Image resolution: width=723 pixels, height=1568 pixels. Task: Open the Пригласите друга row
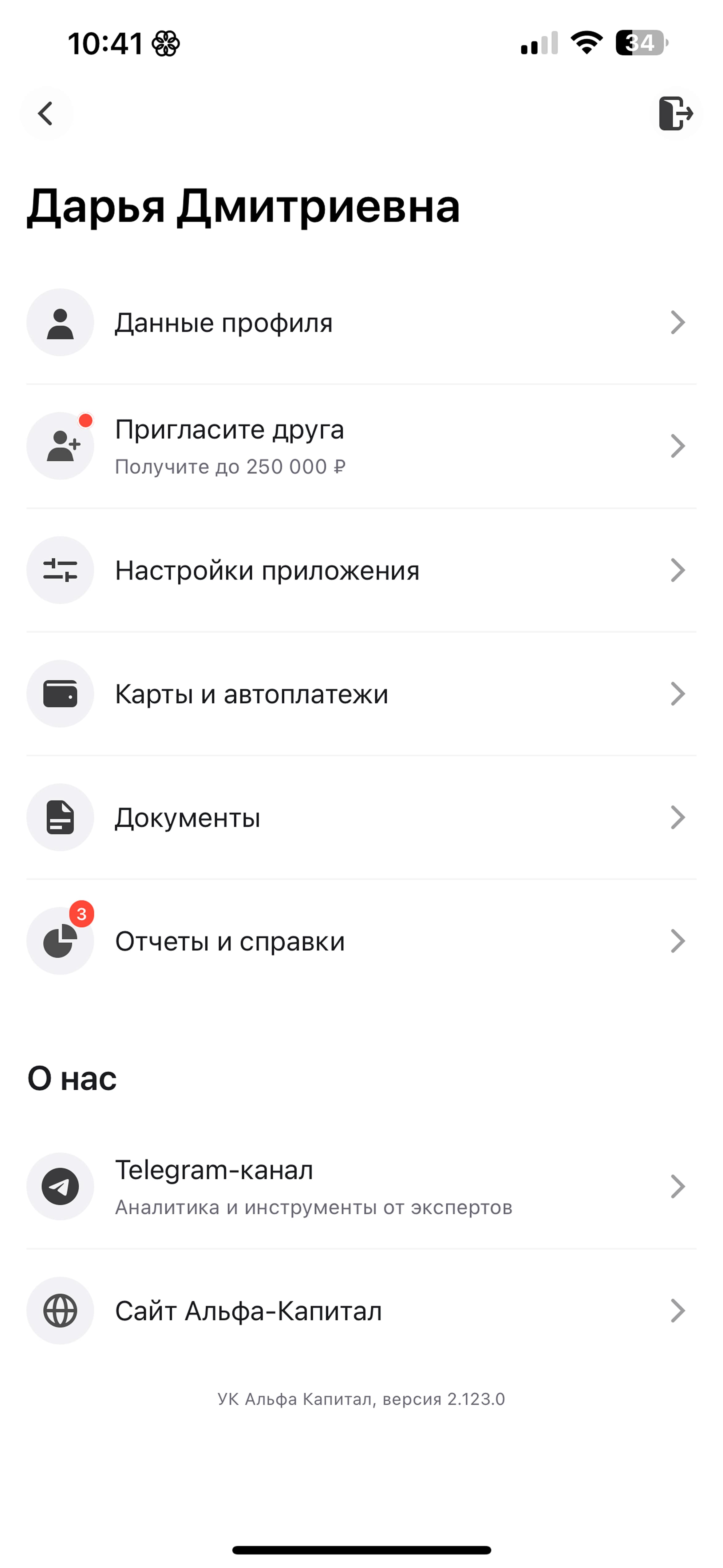(361, 446)
